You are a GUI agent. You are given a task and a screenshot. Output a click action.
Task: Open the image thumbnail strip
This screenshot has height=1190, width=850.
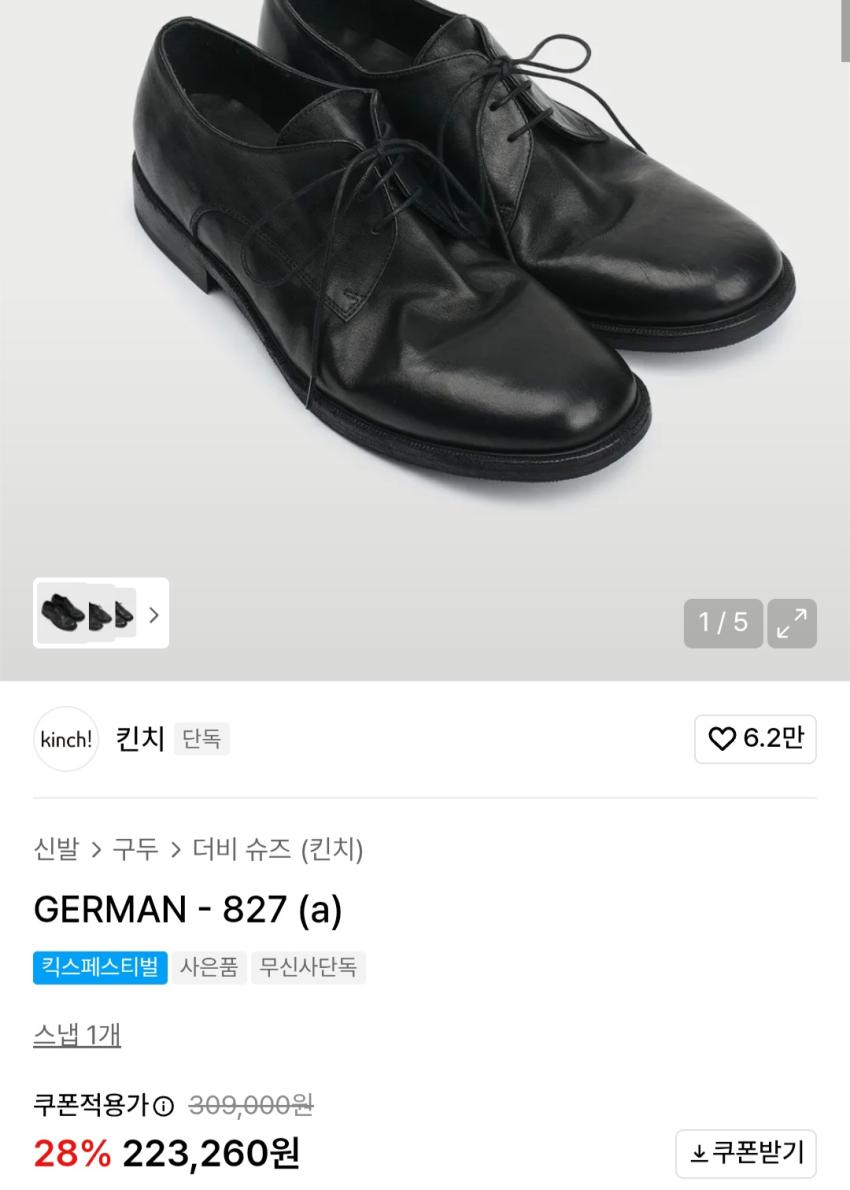(101, 613)
